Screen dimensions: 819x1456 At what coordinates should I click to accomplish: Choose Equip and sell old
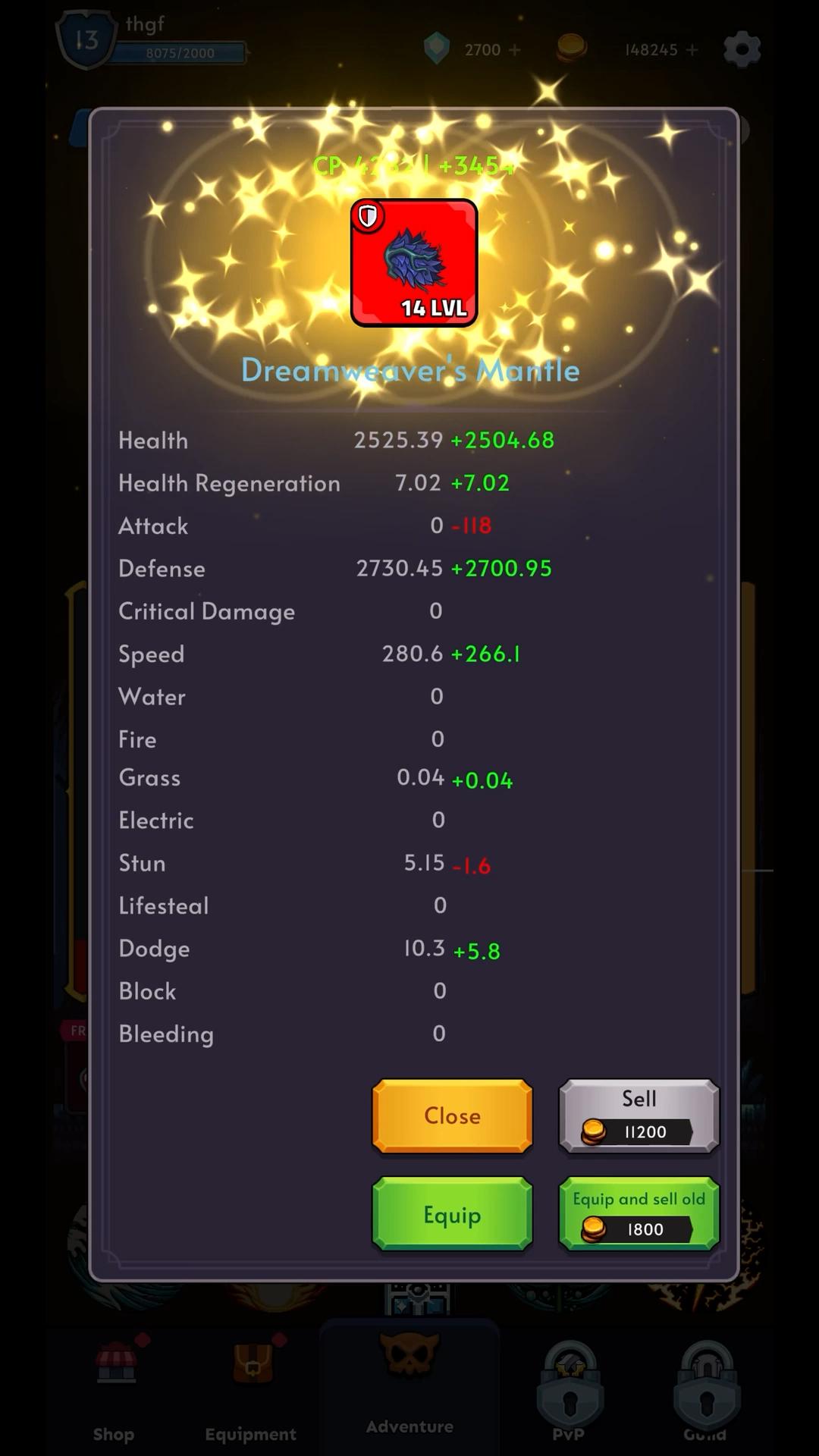[639, 1213]
